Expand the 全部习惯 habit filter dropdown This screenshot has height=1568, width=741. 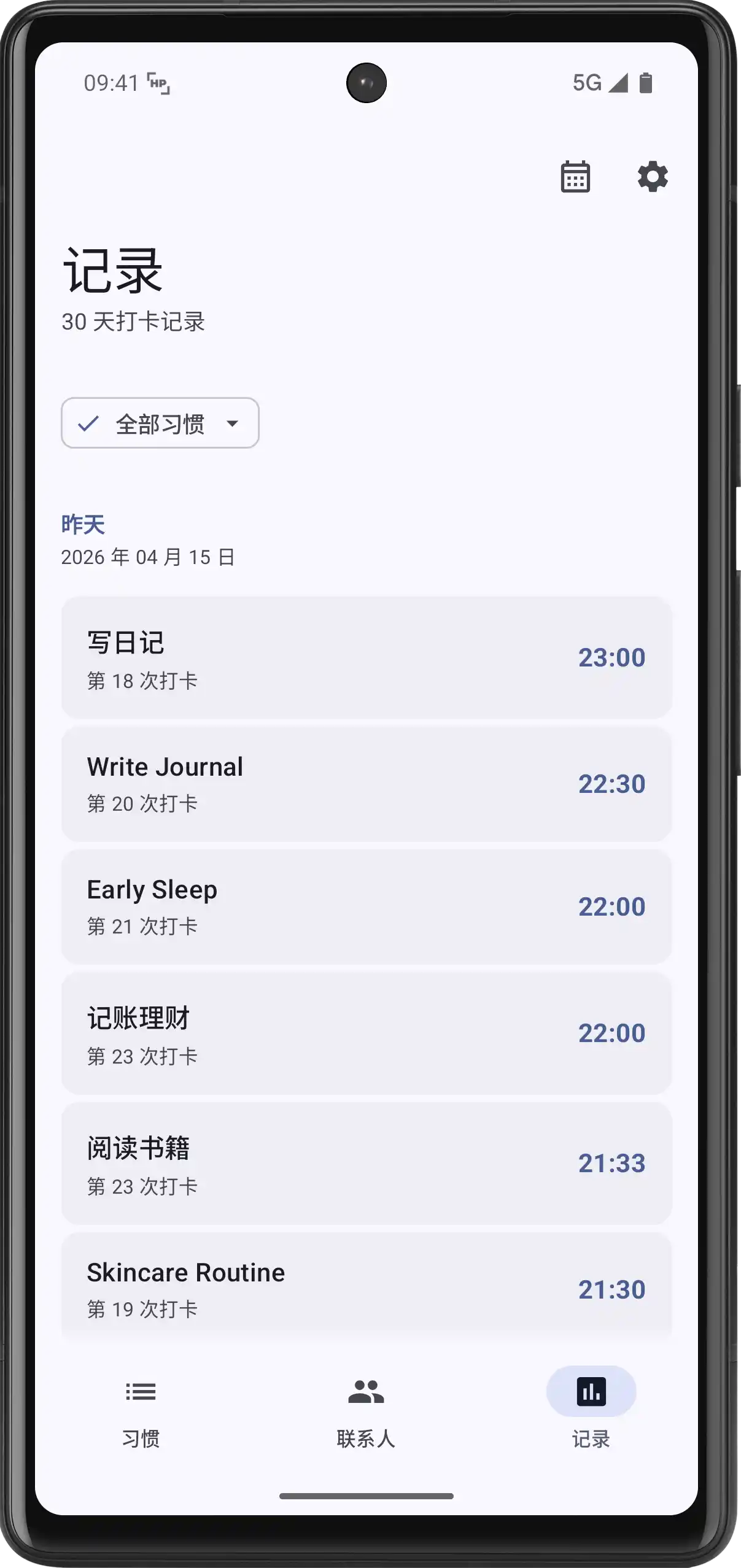(160, 423)
